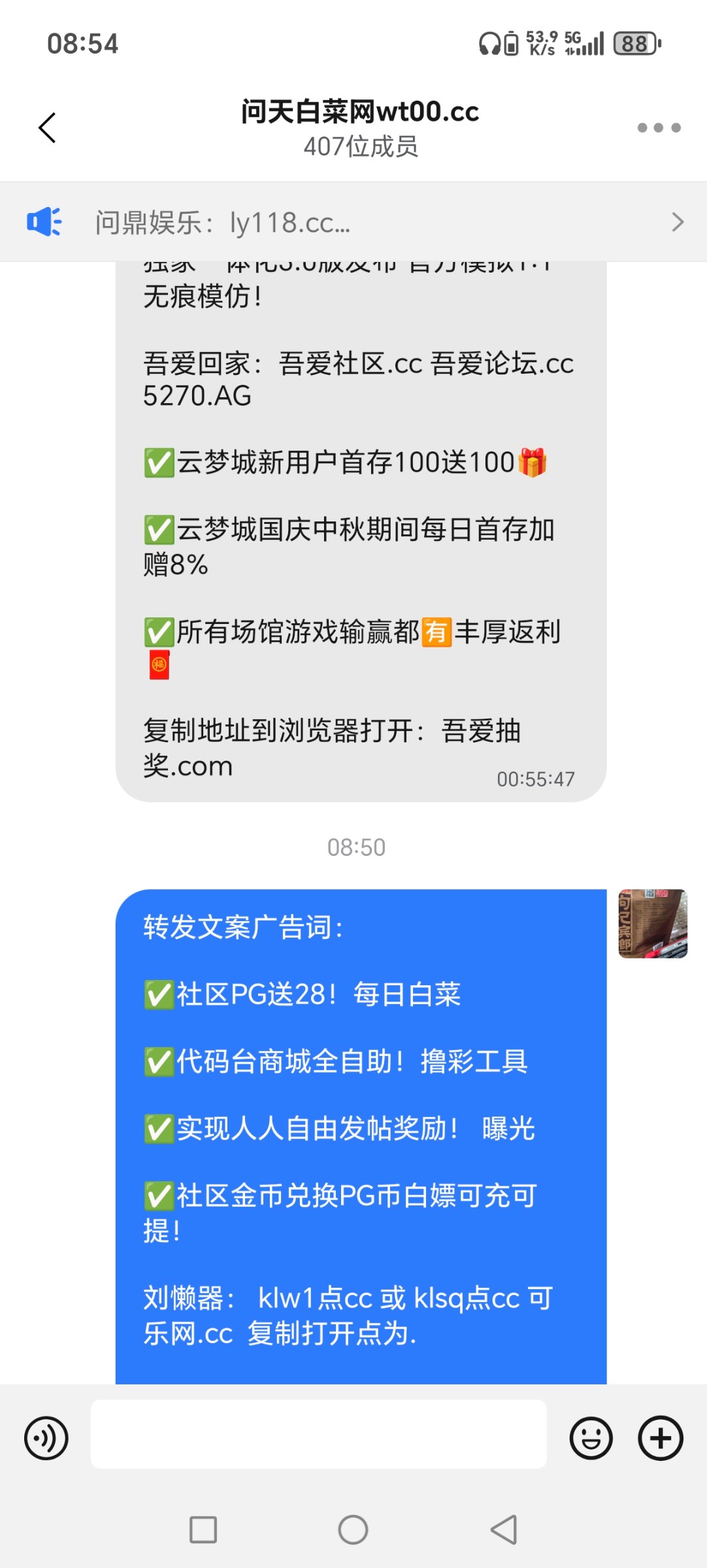Open announcement bar reading 问鼎娱乐 ly118.cc

[x=261, y=222]
